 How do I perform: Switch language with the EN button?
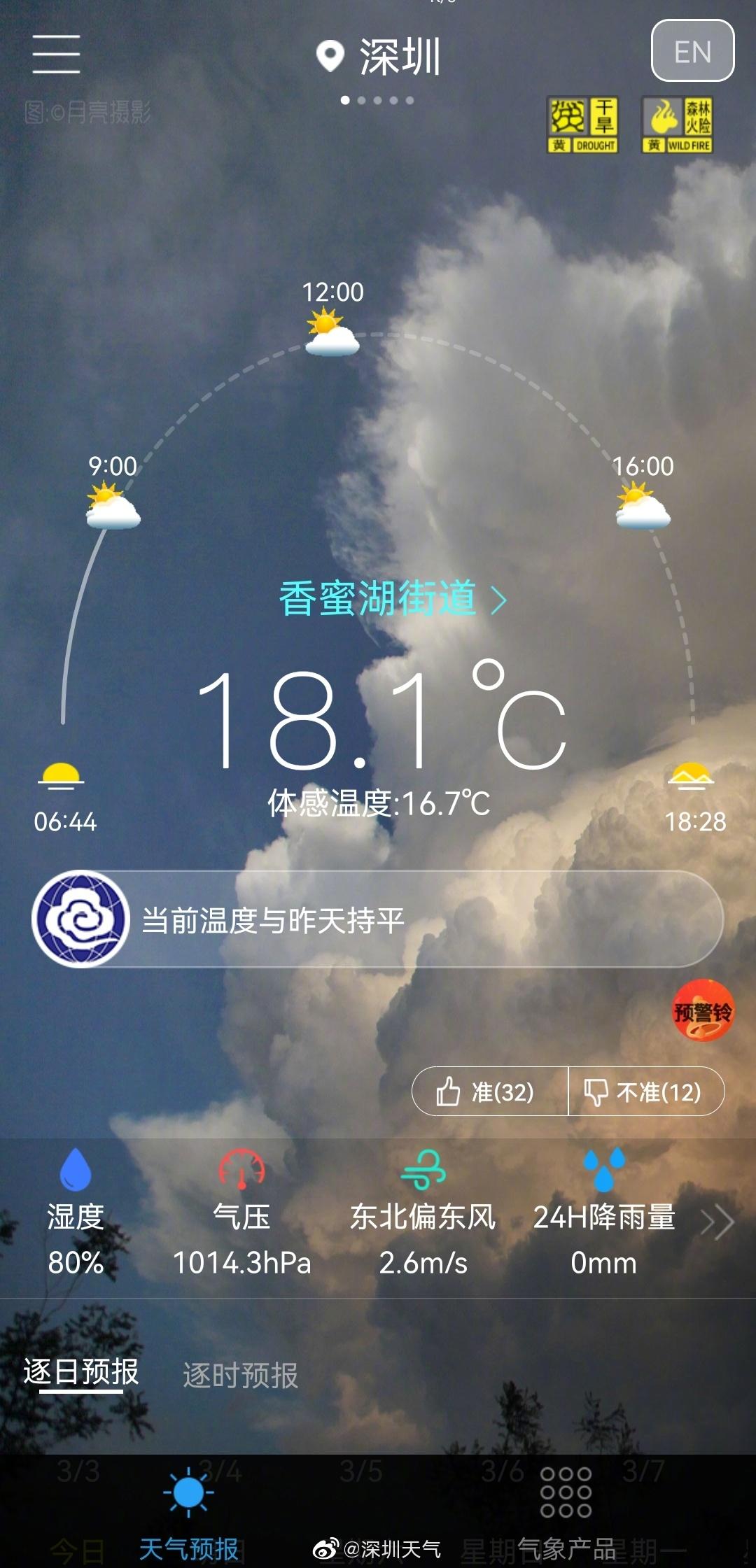coord(692,51)
